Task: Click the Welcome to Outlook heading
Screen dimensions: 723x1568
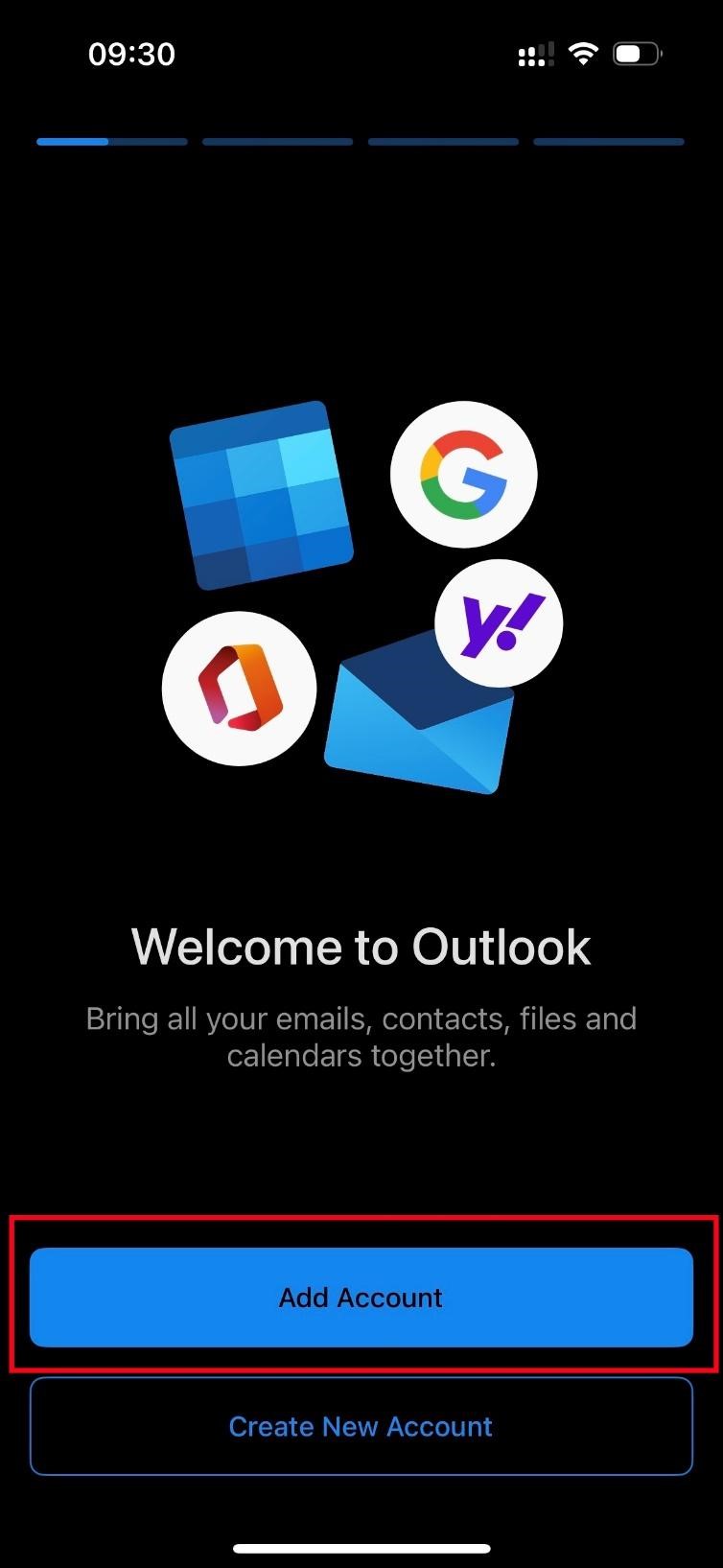Action: click(361, 947)
